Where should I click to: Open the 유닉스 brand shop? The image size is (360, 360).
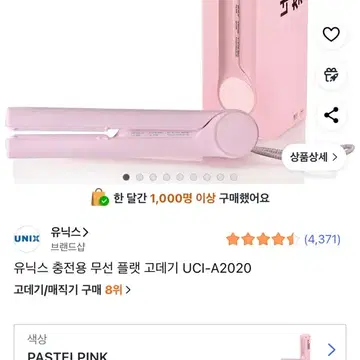point(70,232)
